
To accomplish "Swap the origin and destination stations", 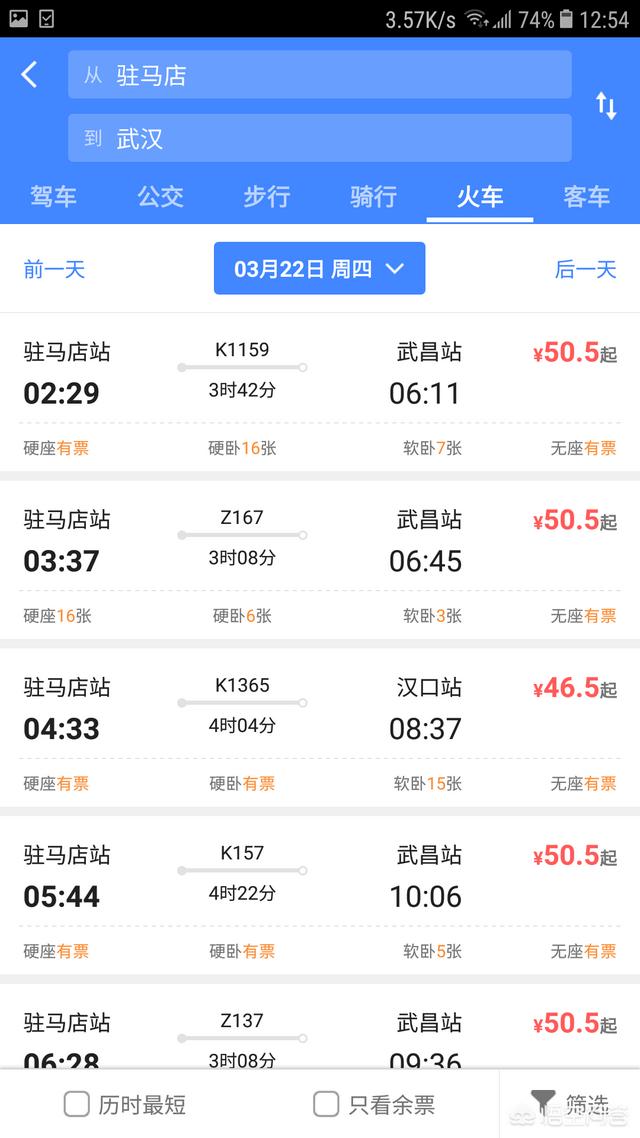I will (x=606, y=106).
